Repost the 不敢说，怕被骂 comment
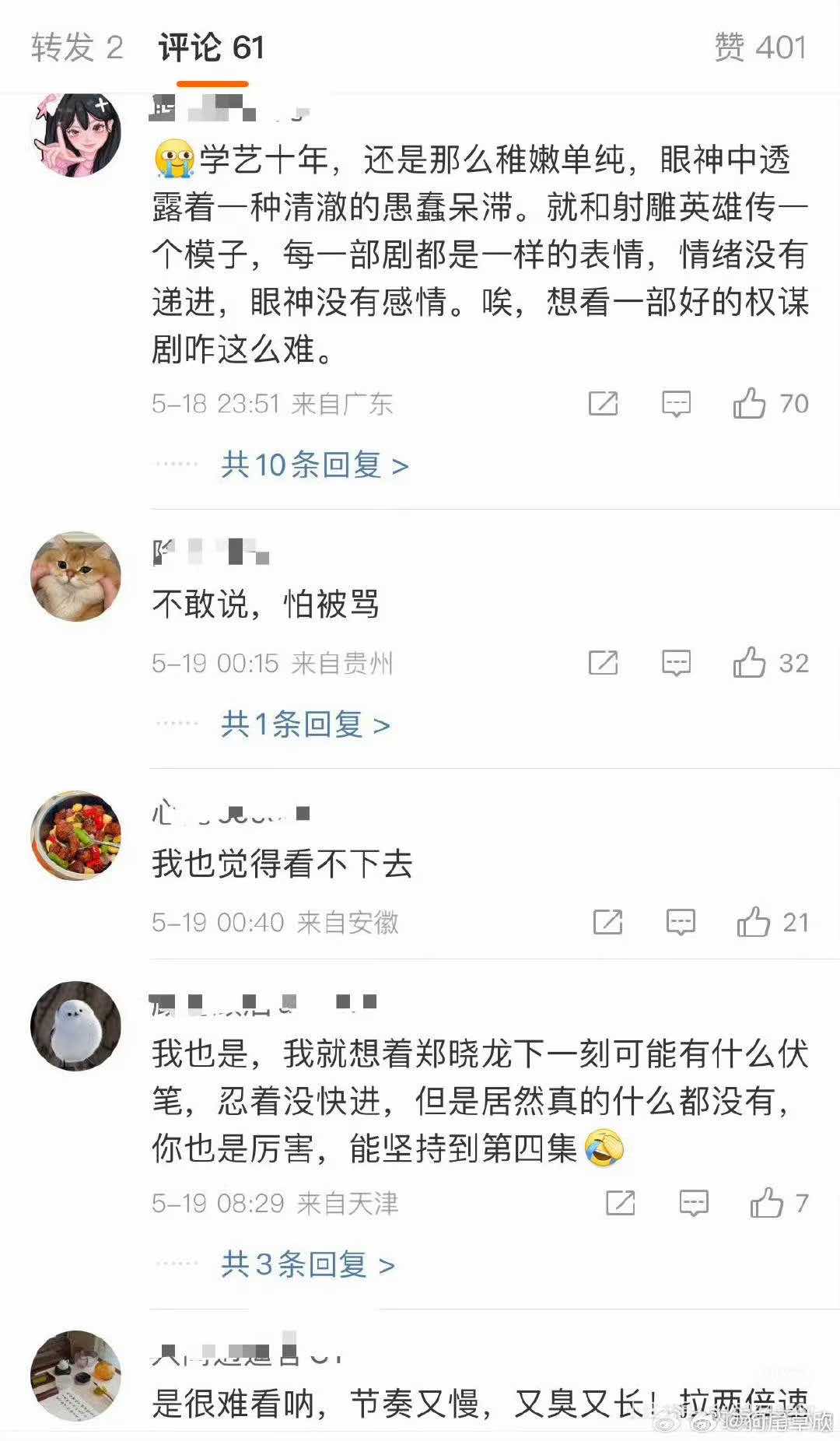840x1441 pixels. 604,663
